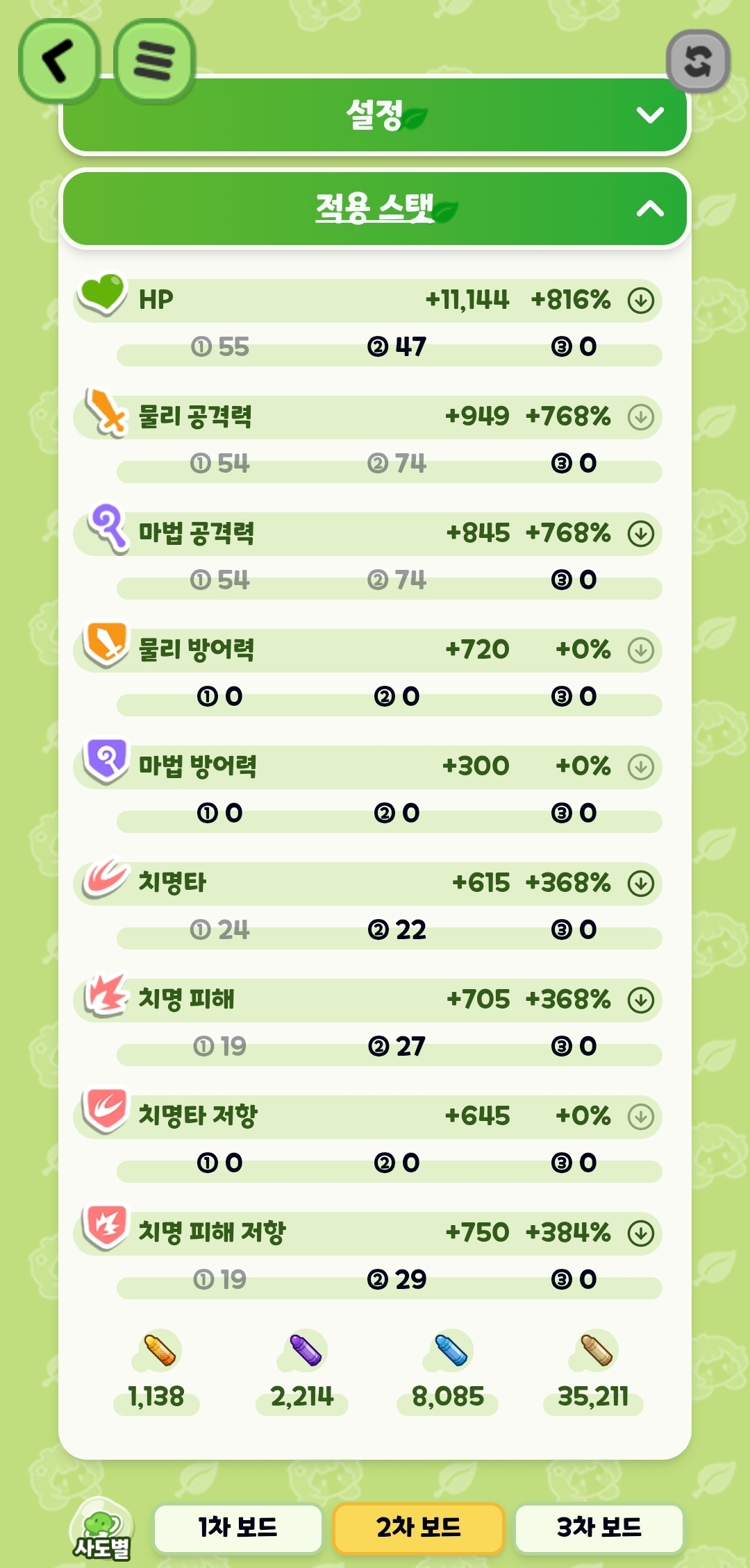Image resolution: width=750 pixels, height=1568 pixels.
Task: Tap the down-arrow icon on 치명 피해 row
Action: pos(640,1000)
